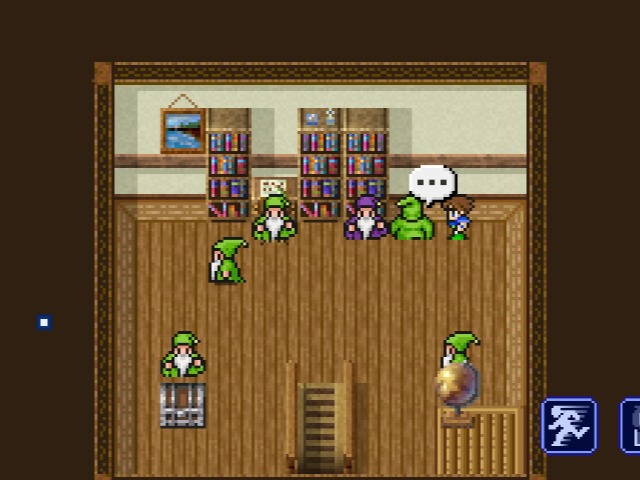The width and height of the screenshot is (640, 480).
Task: Toggle the auto-dash running button
Action: coord(569,425)
